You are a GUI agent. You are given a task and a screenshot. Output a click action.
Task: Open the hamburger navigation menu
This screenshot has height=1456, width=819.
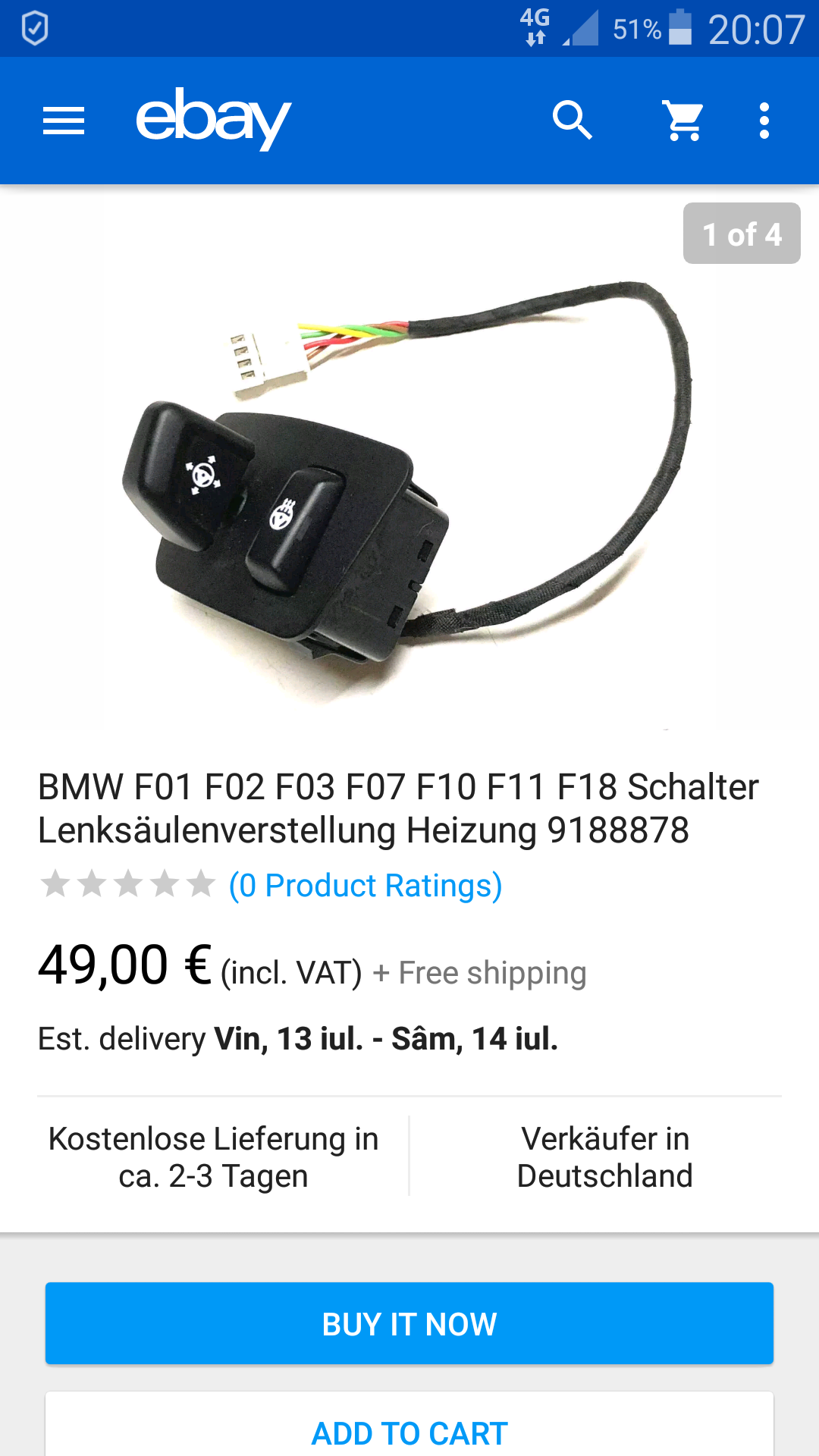point(64,121)
